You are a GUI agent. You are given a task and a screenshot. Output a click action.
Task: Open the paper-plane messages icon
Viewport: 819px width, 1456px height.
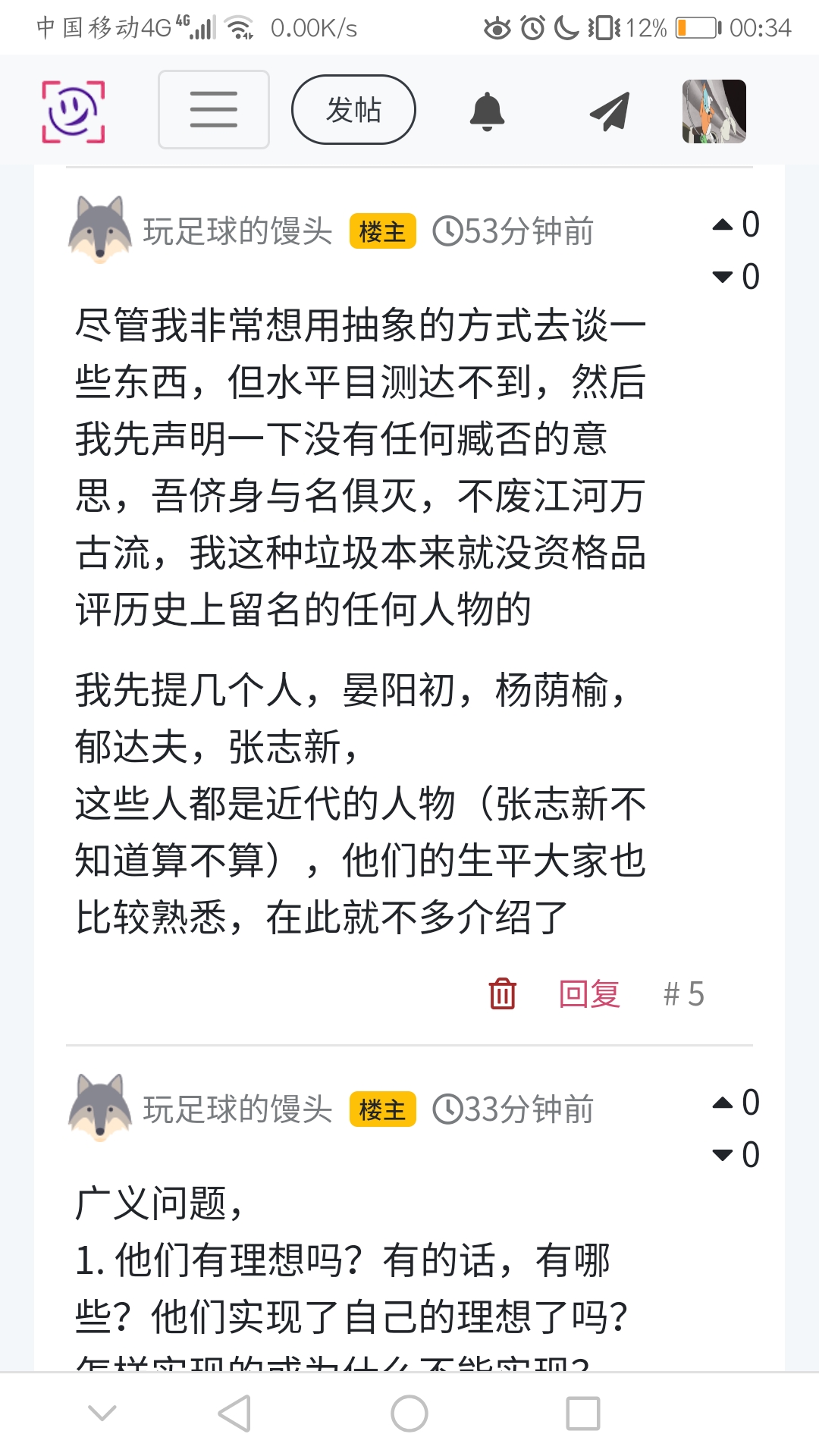(x=610, y=111)
